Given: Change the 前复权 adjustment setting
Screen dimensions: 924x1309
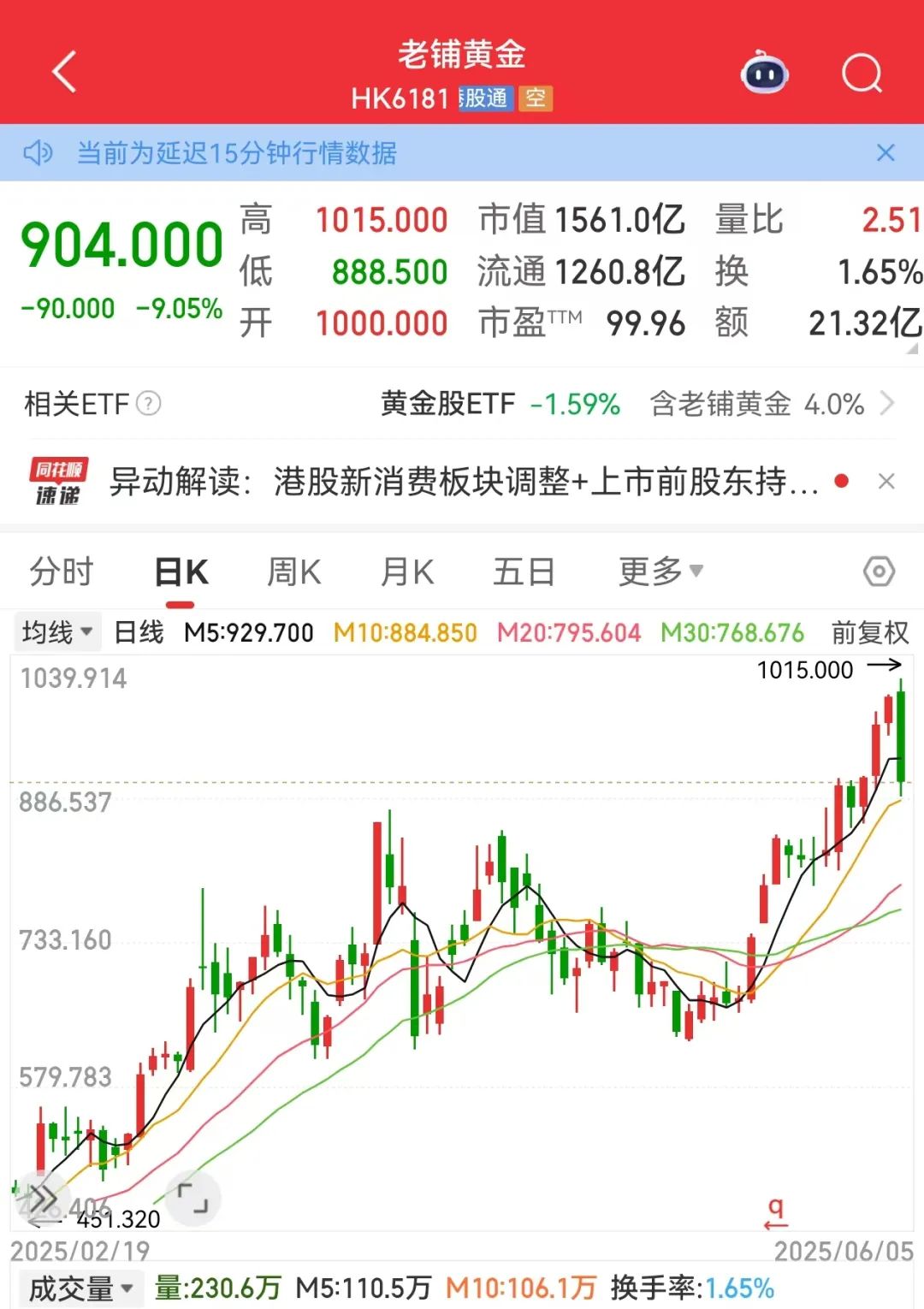Looking at the screenshot, I should pos(869,633).
